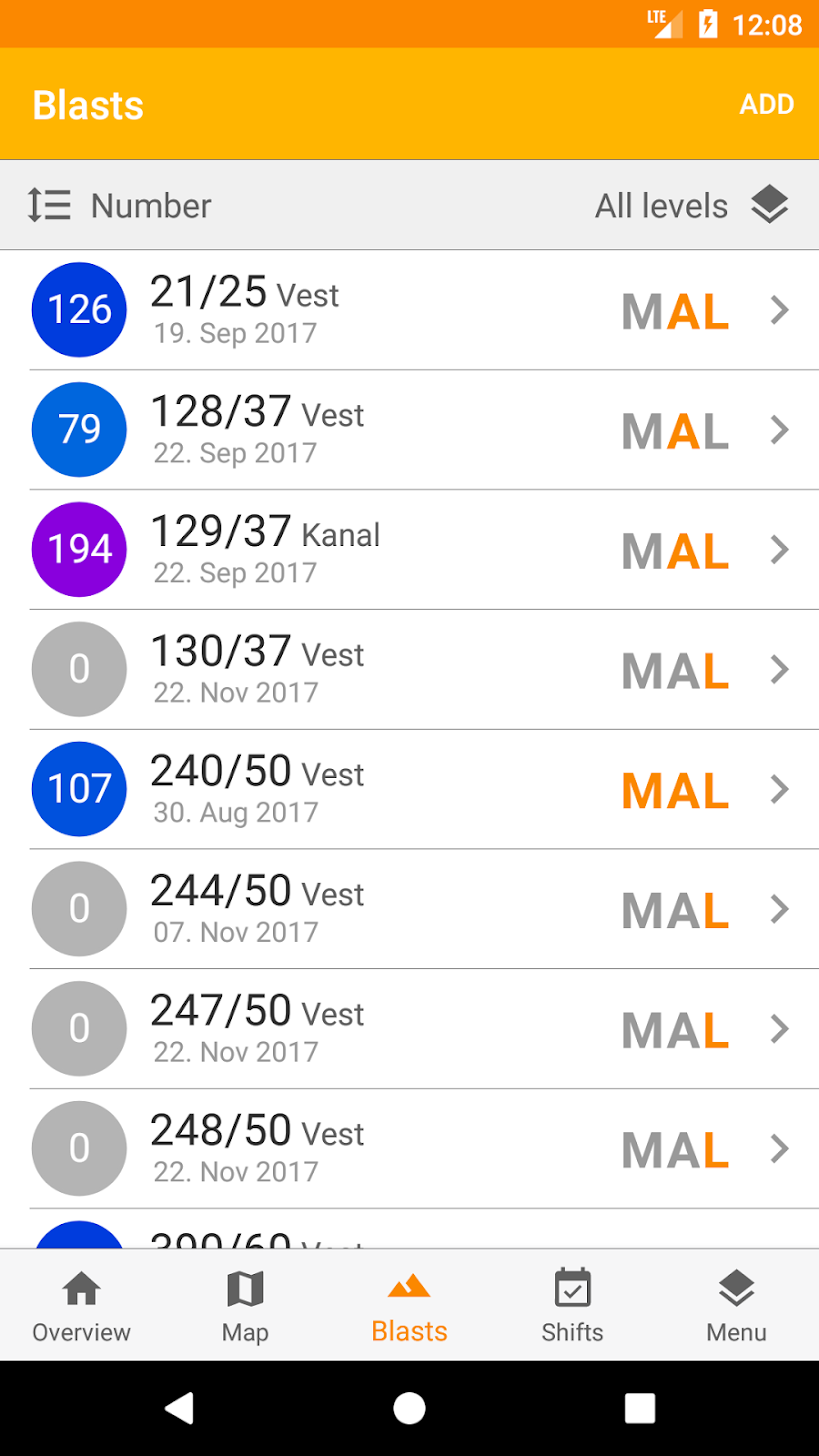Open blast 240/50 Vest
819x1456 pixels.
(x=409, y=790)
